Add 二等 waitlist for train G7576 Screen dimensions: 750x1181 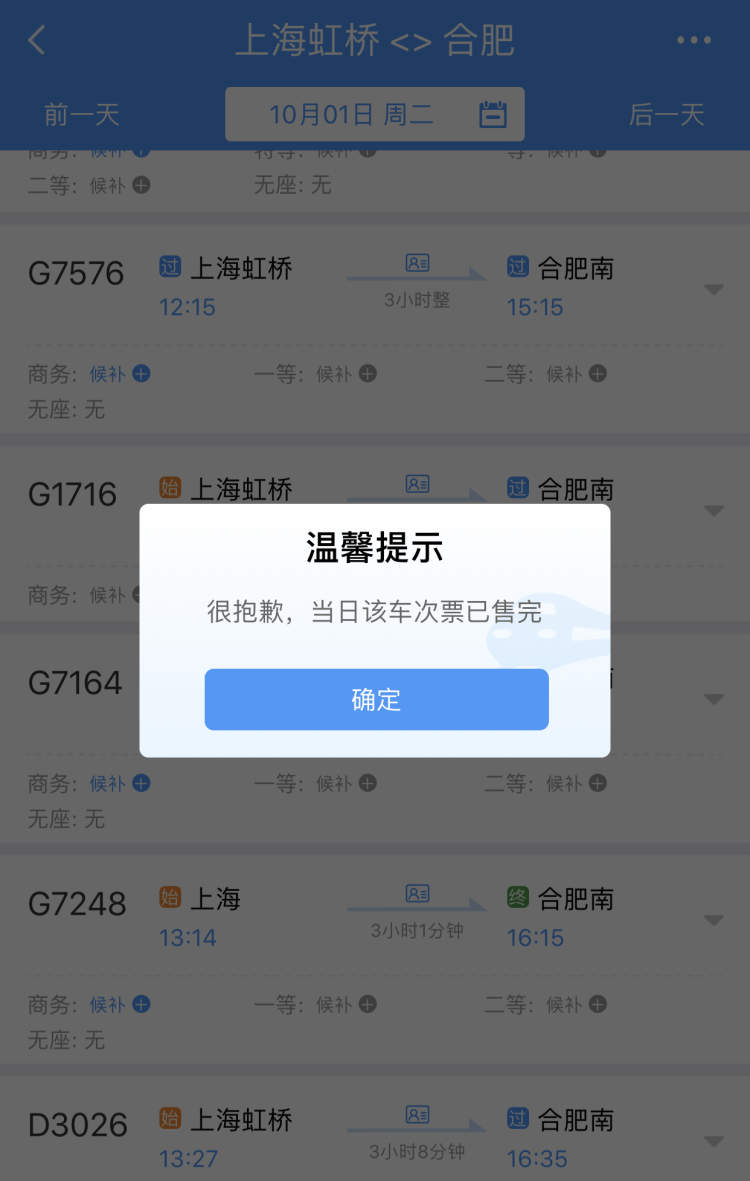point(597,374)
